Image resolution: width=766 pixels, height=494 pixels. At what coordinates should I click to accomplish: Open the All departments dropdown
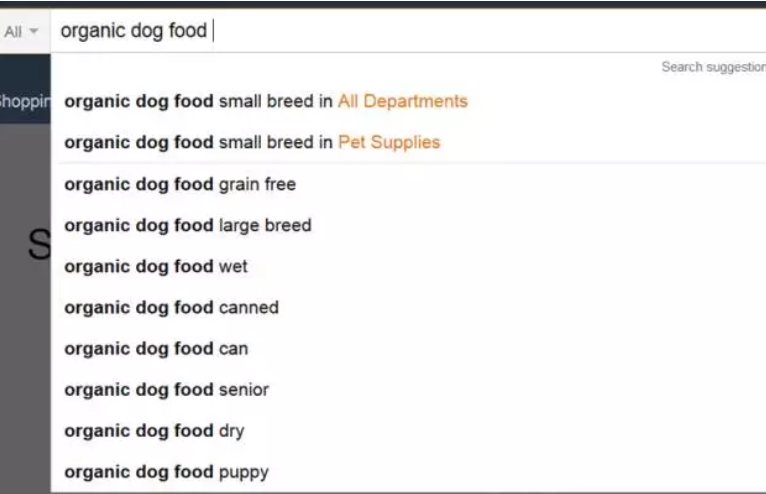21,32
